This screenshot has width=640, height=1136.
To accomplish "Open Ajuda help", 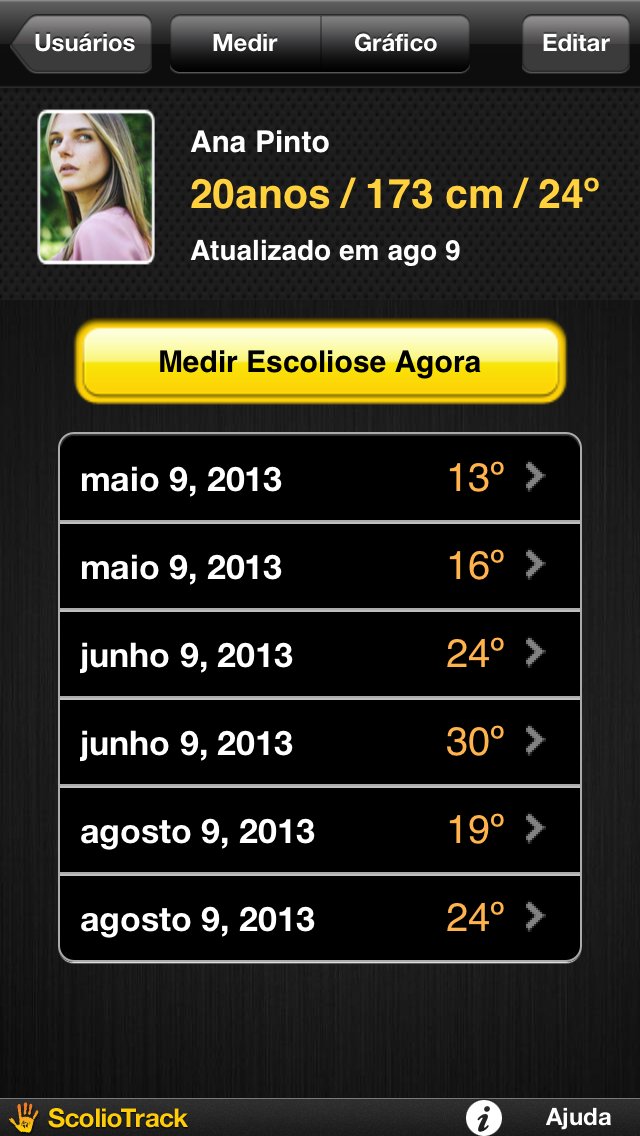I will click(578, 1118).
